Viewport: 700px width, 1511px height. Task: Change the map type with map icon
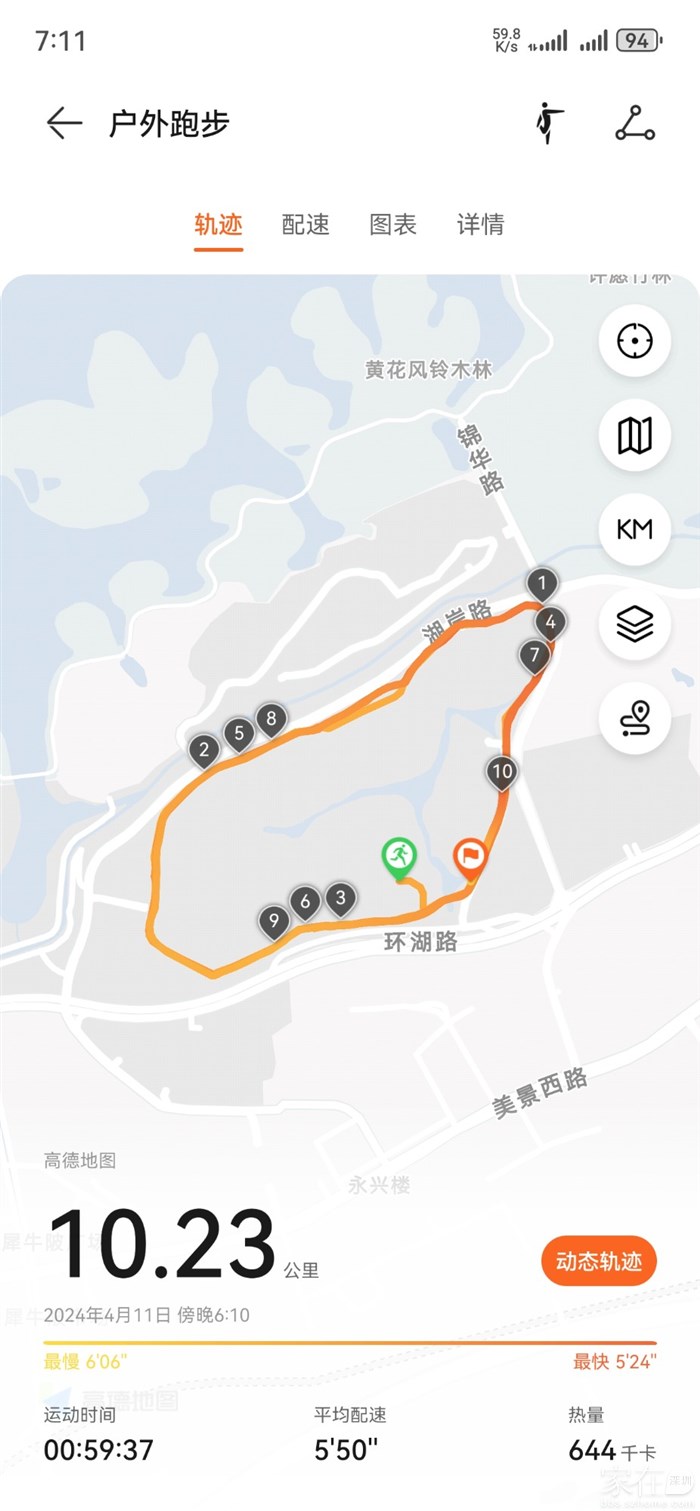coord(634,435)
